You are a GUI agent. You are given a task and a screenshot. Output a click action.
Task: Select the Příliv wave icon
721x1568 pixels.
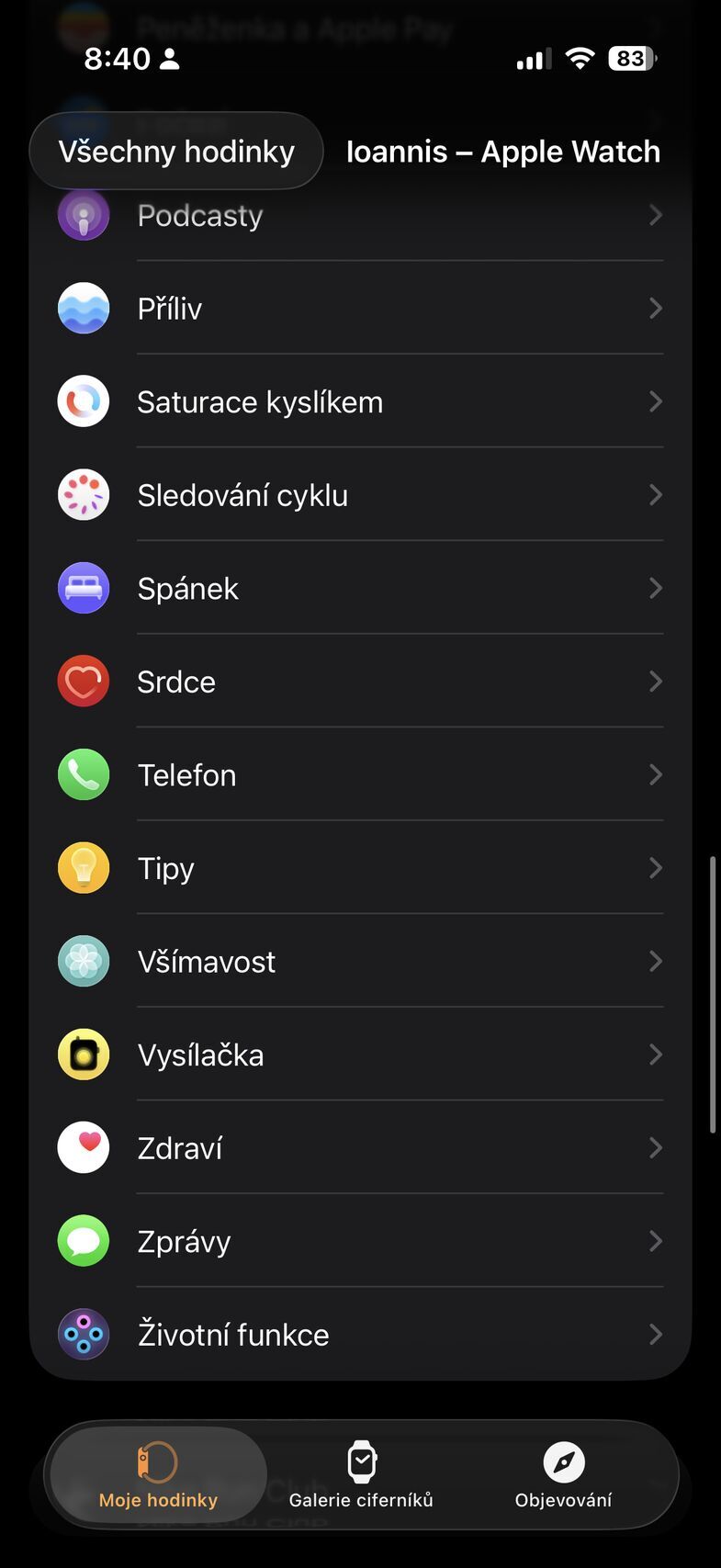click(x=83, y=308)
